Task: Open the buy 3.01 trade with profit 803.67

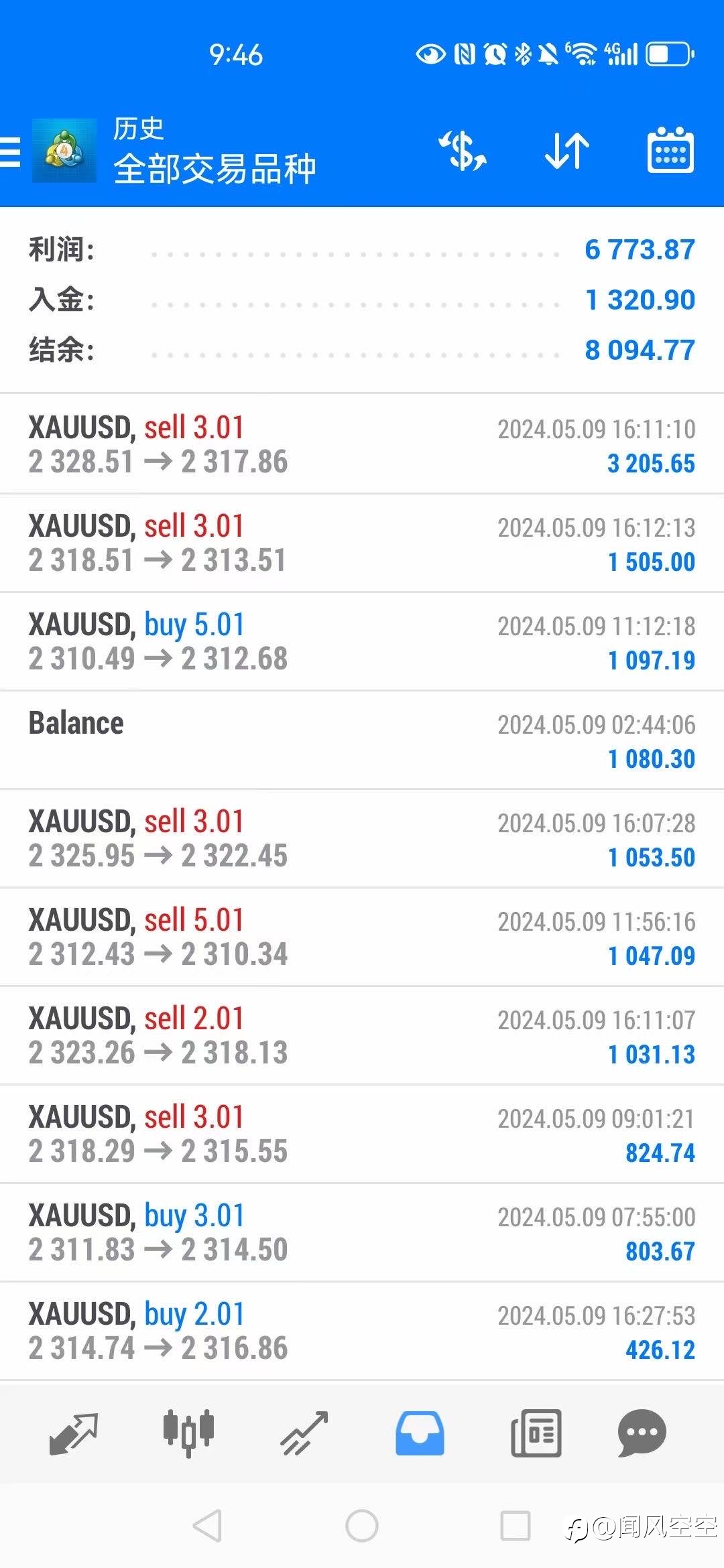Action: pos(362,1232)
